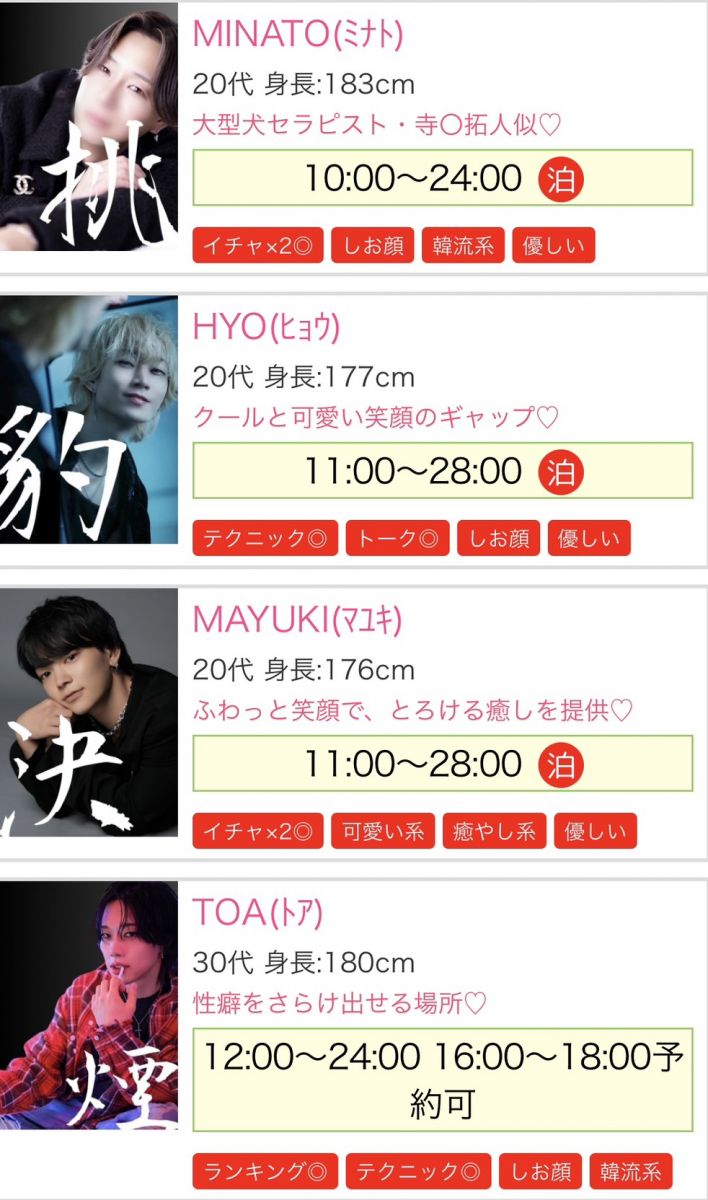Open HYO's profile photo
Screen dimensions: 708x1200
coord(88,420)
